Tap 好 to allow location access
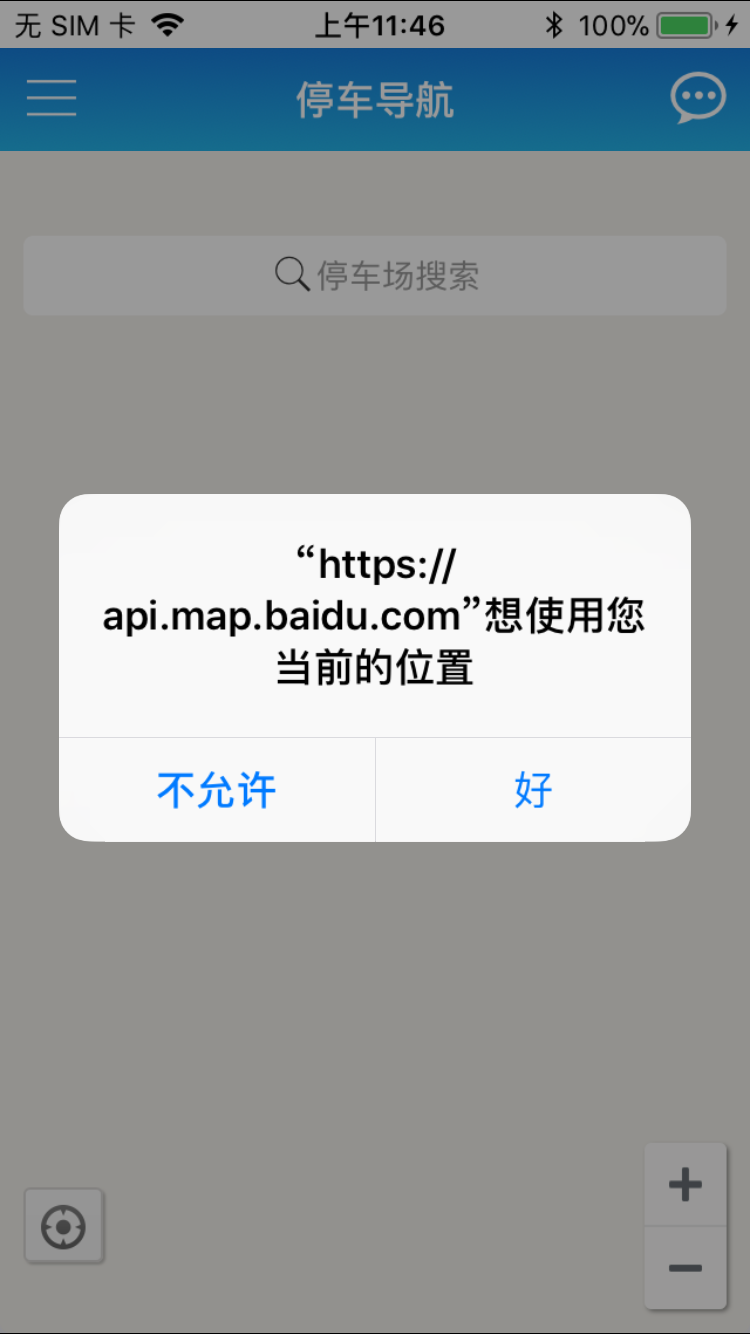 click(533, 790)
